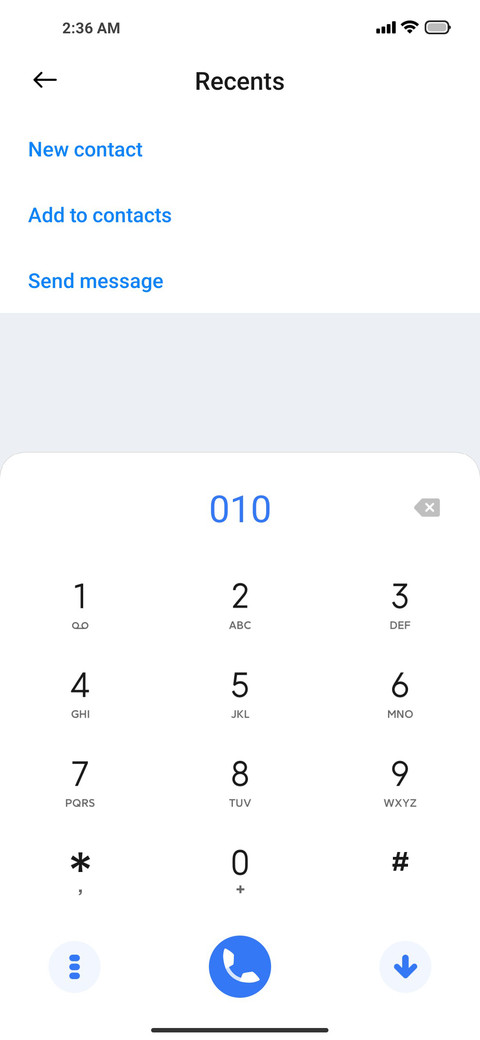Dial digit 0 plus key

[240, 872]
